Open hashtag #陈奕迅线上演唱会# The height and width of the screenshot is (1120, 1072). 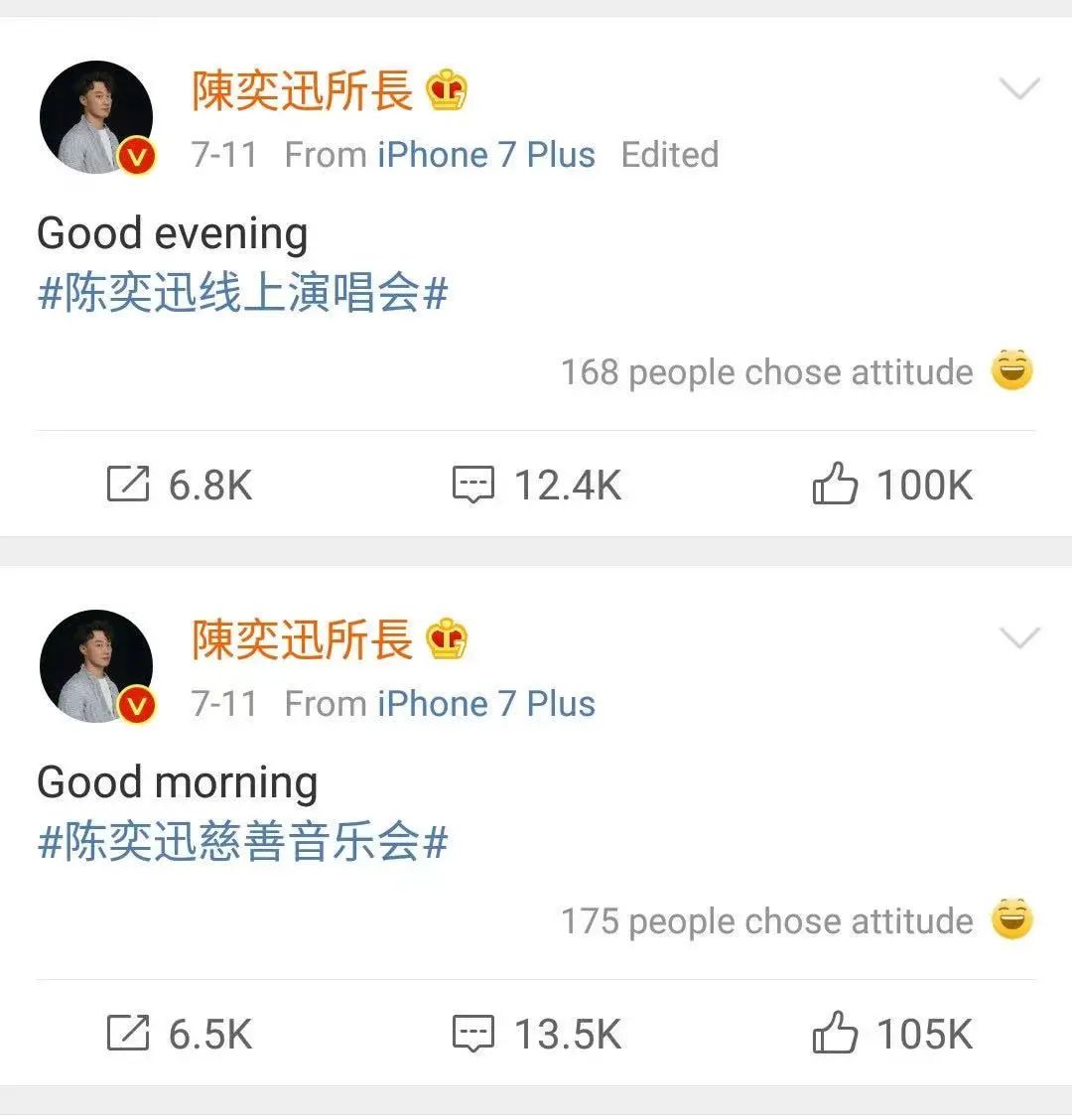tap(242, 295)
